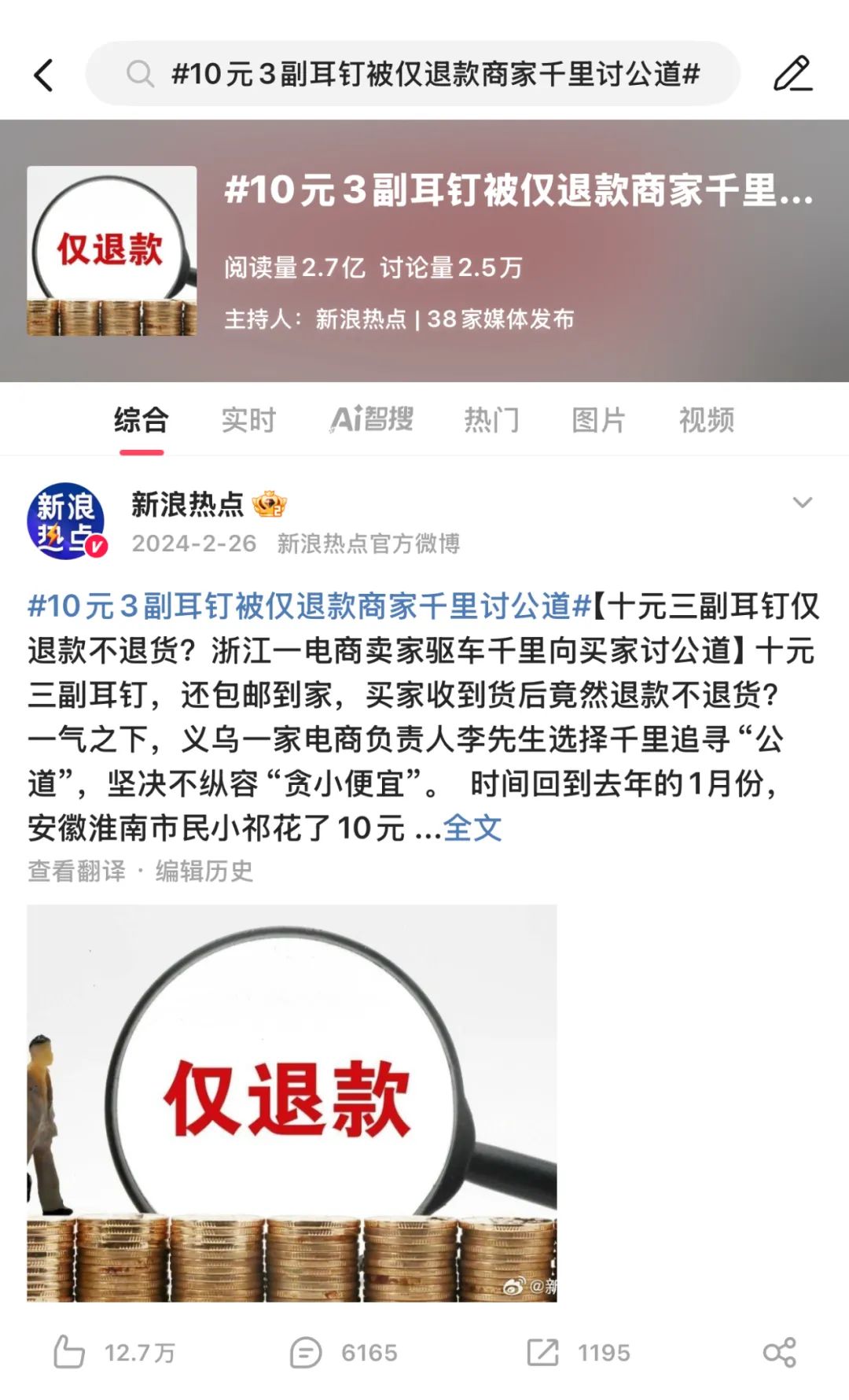Image resolution: width=849 pixels, height=1400 pixels.
Task: Go back using the top-left arrow
Action: pos(44,75)
